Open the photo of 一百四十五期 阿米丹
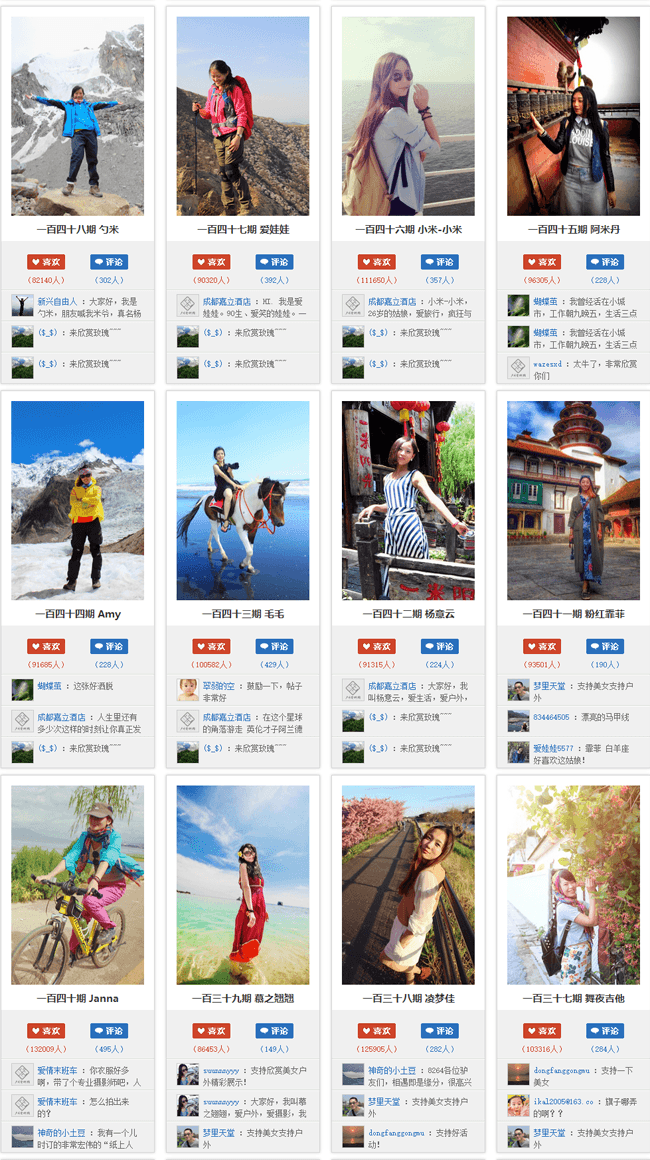 573,116
